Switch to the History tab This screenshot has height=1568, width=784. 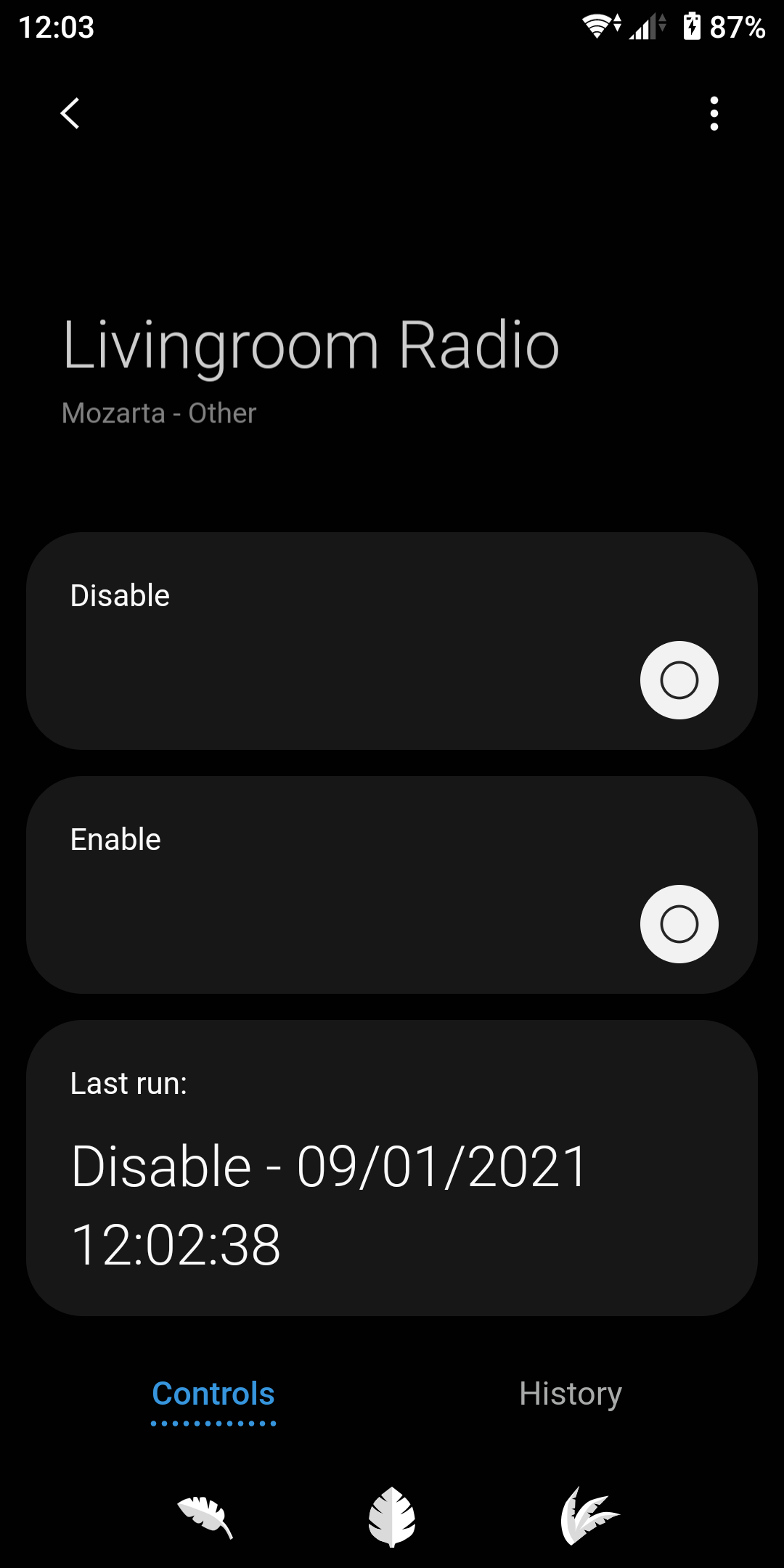tap(571, 1394)
